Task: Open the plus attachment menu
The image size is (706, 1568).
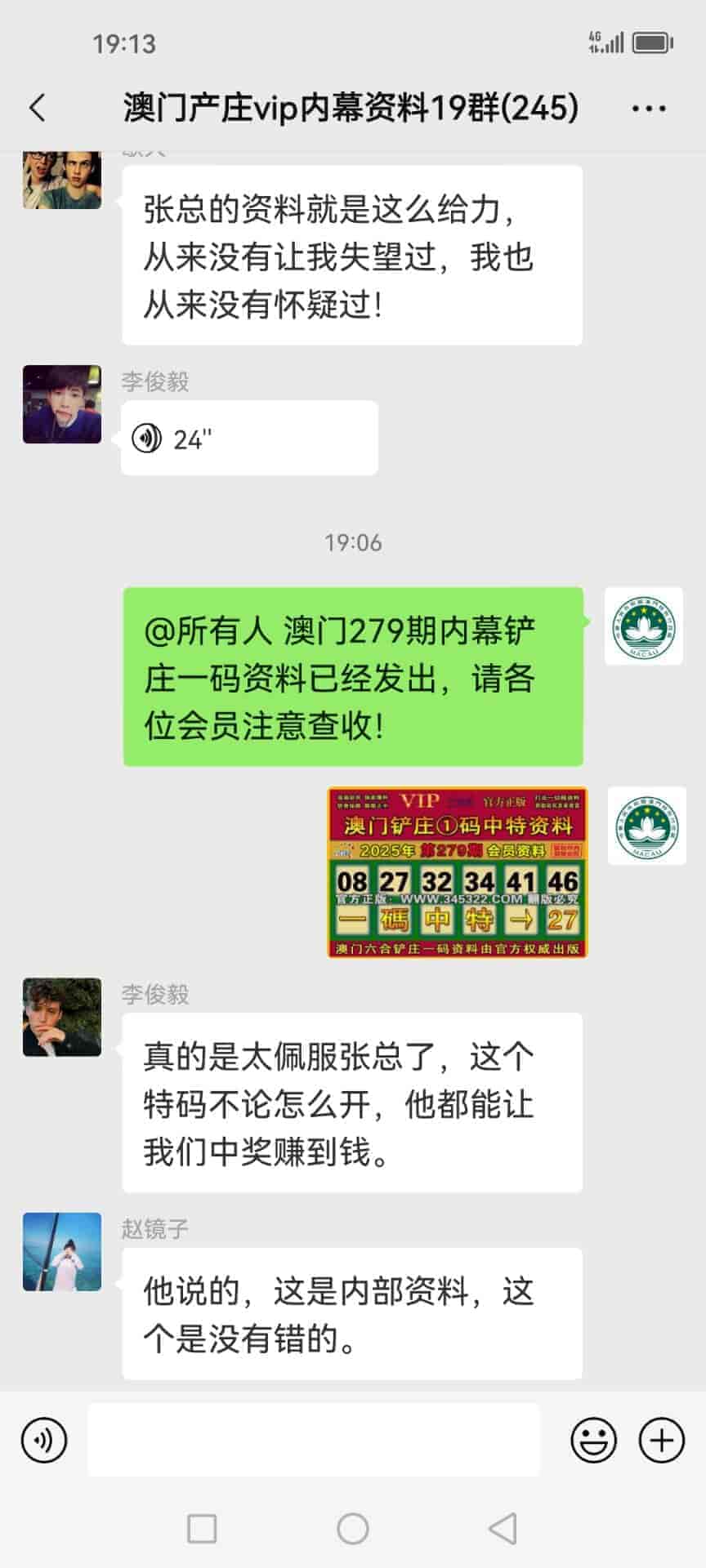Action: tap(661, 1440)
